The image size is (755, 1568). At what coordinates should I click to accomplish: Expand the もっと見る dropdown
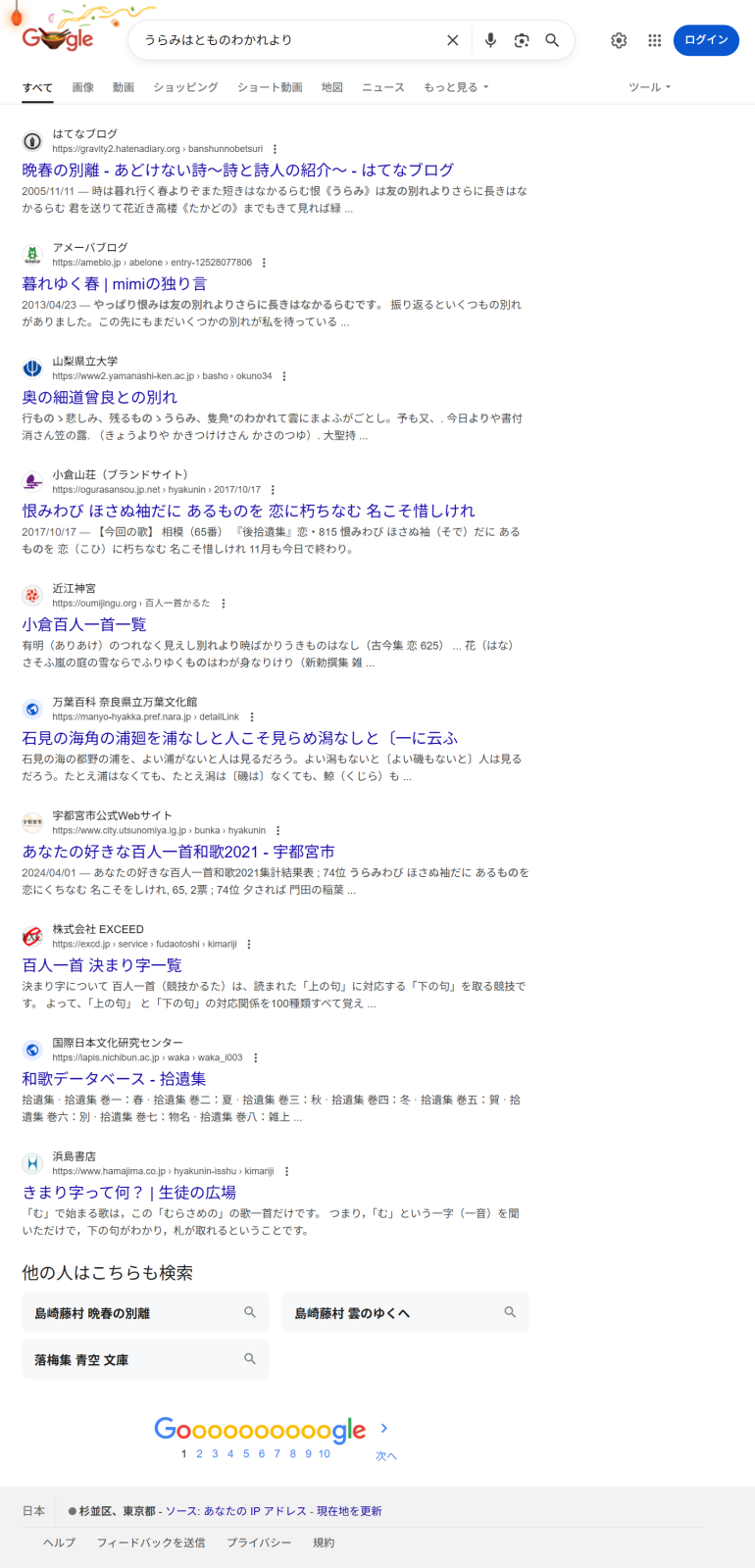coord(456,87)
